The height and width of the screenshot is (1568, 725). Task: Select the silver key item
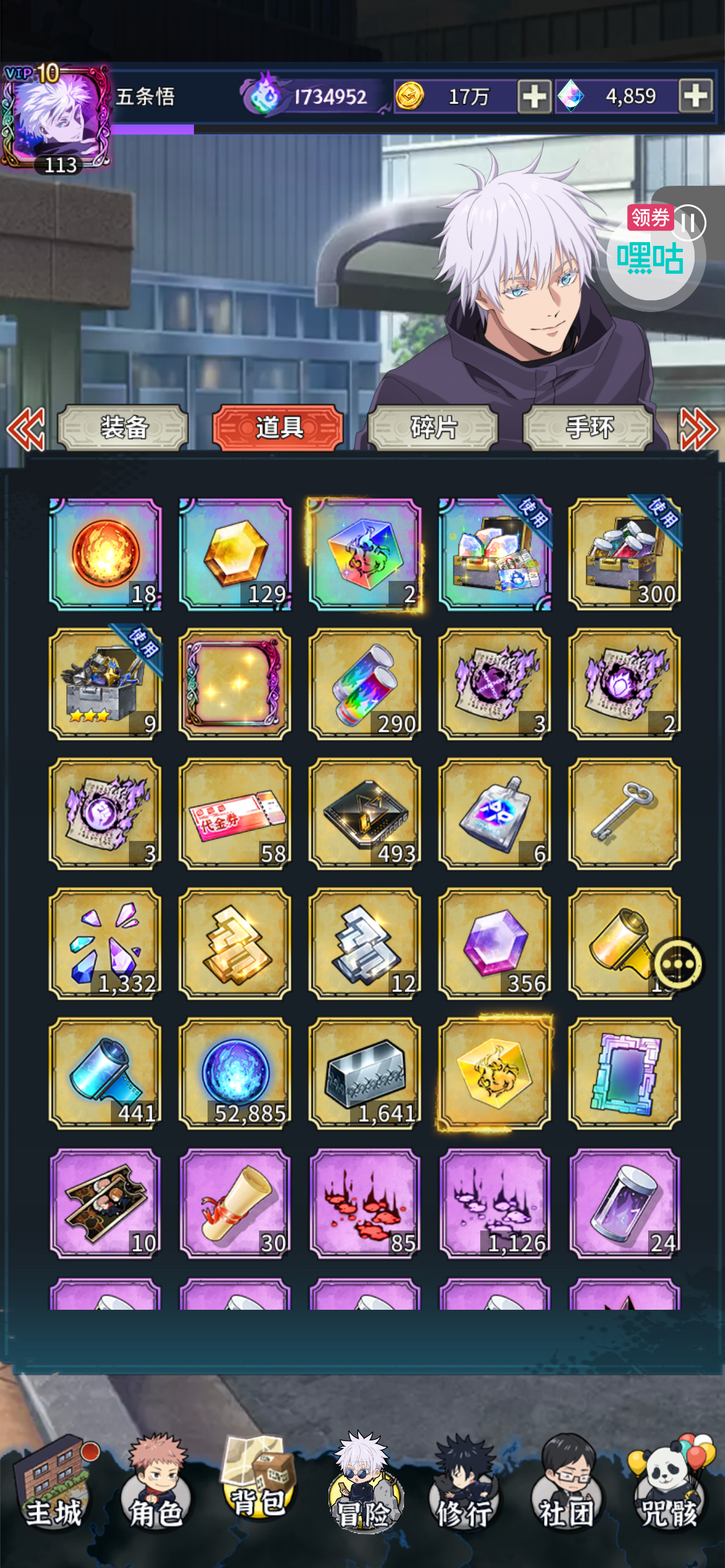625,814
